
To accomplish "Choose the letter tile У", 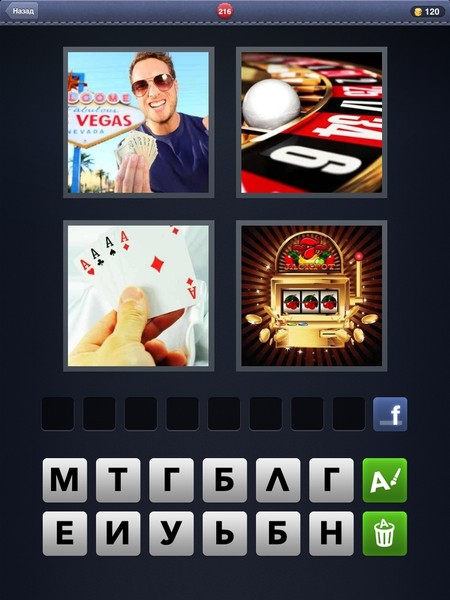I will tap(171, 533).
